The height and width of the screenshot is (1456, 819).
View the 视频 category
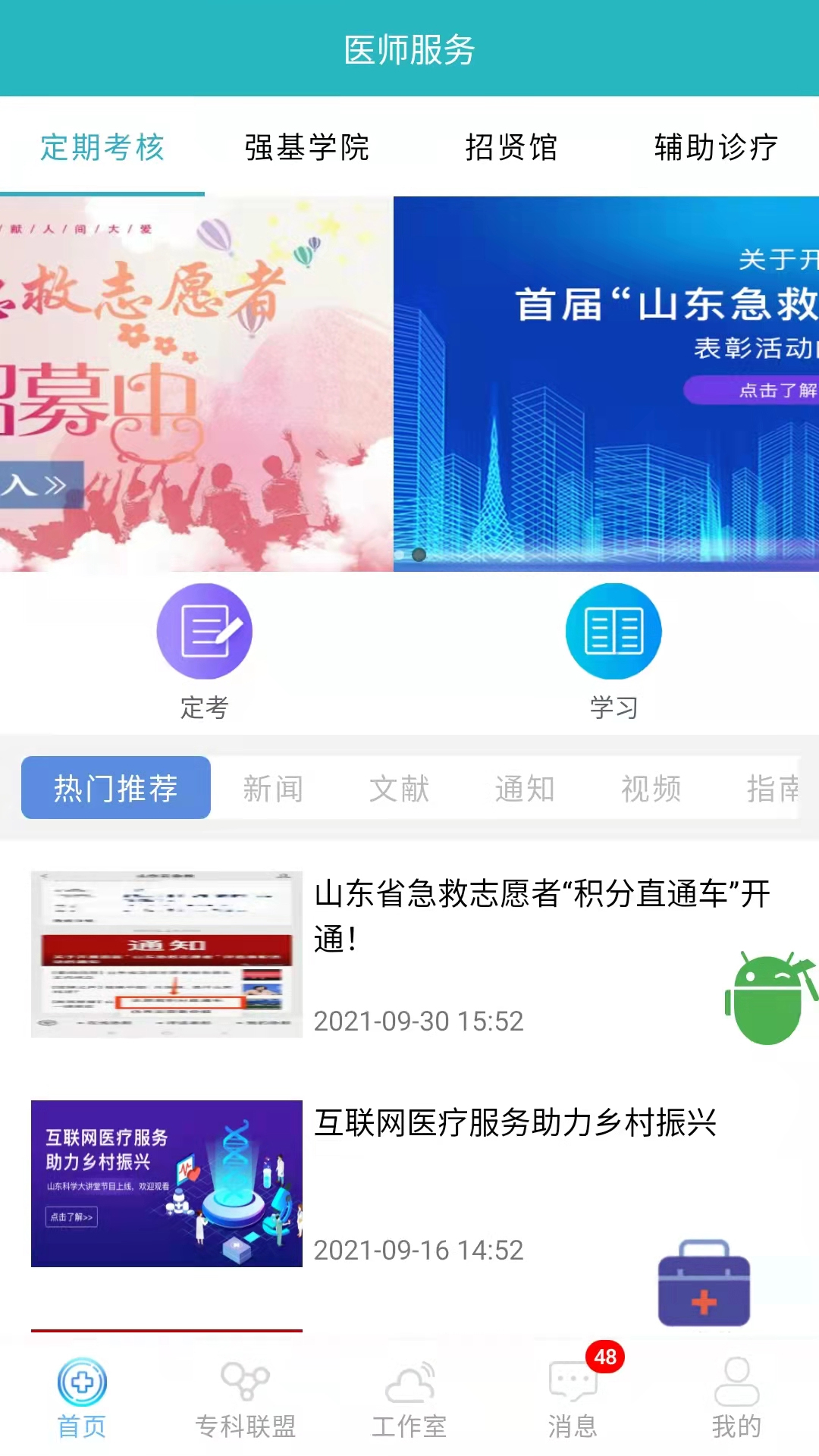(651, 789)
